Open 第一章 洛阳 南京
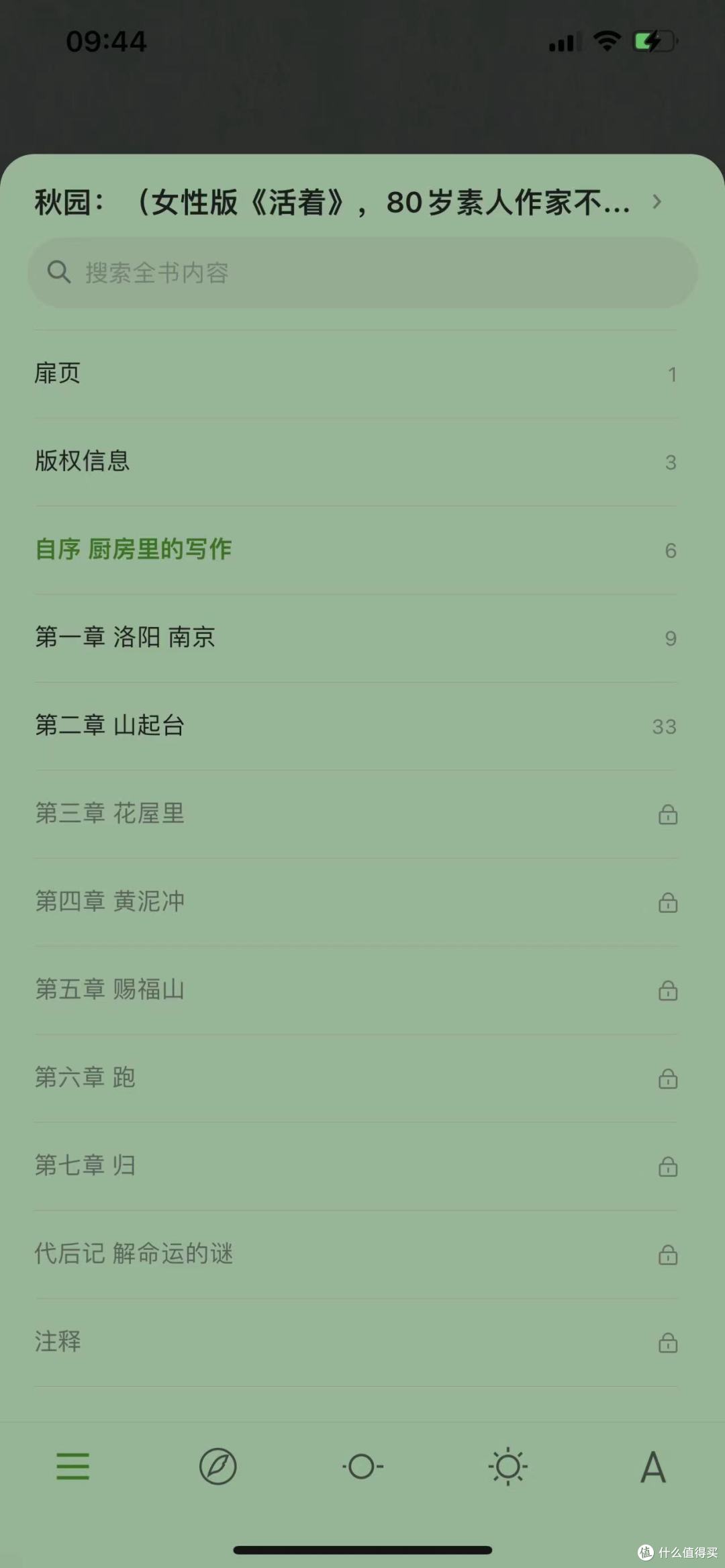This screenshot has width=725, height=1568. click(356, 638)
